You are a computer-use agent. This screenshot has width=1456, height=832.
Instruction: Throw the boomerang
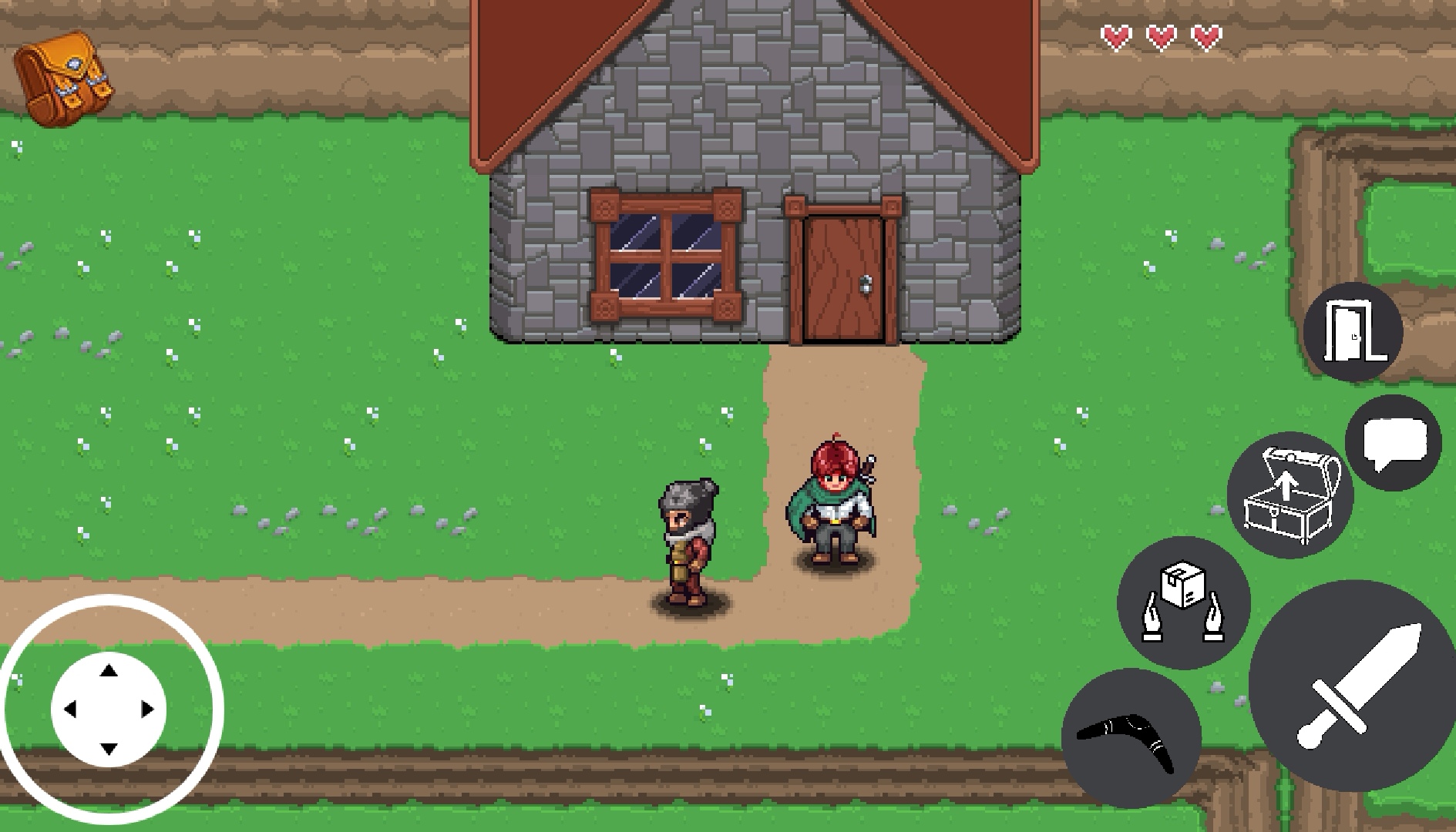[1131, 737]
